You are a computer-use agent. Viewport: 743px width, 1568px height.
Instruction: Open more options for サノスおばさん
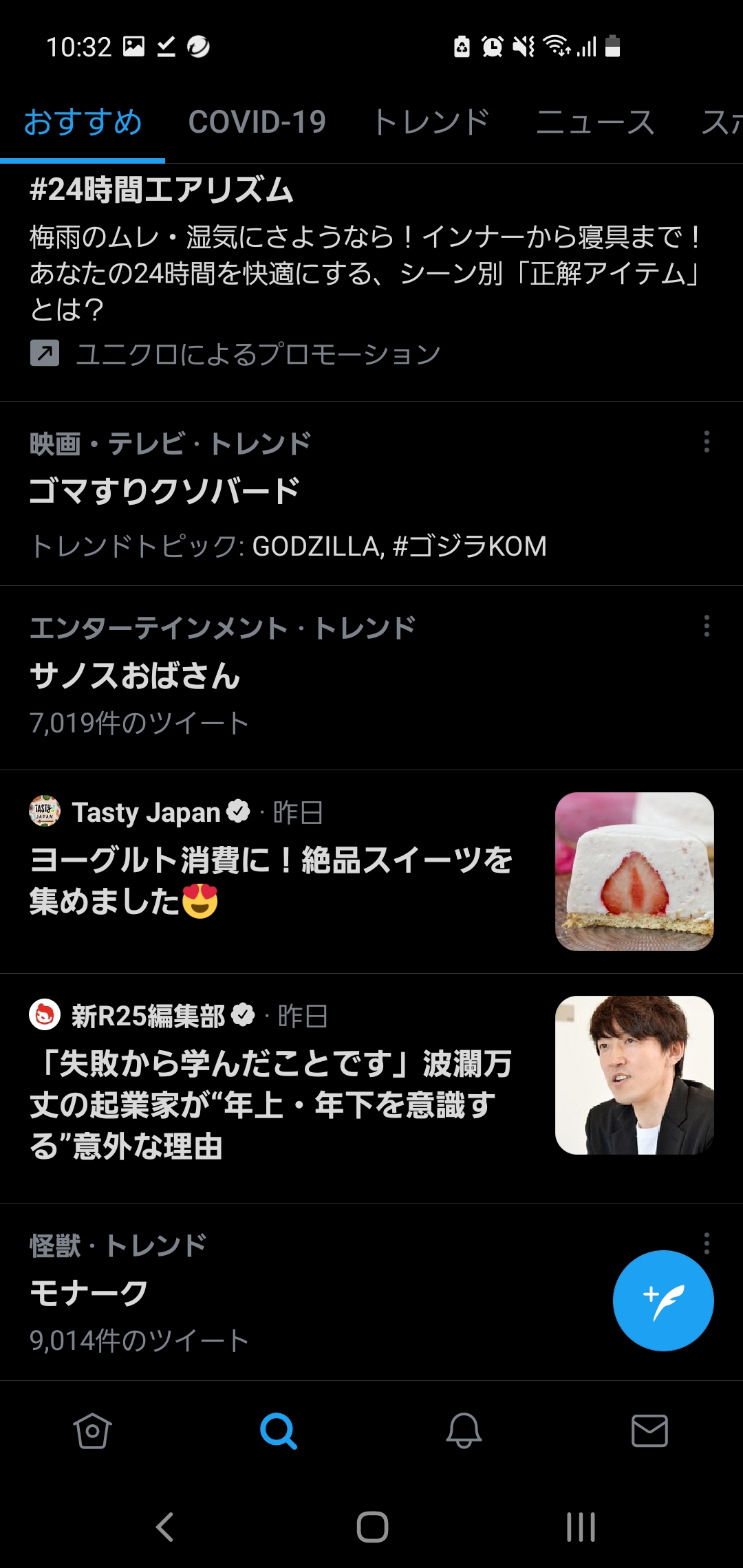[x=707, y=626]
